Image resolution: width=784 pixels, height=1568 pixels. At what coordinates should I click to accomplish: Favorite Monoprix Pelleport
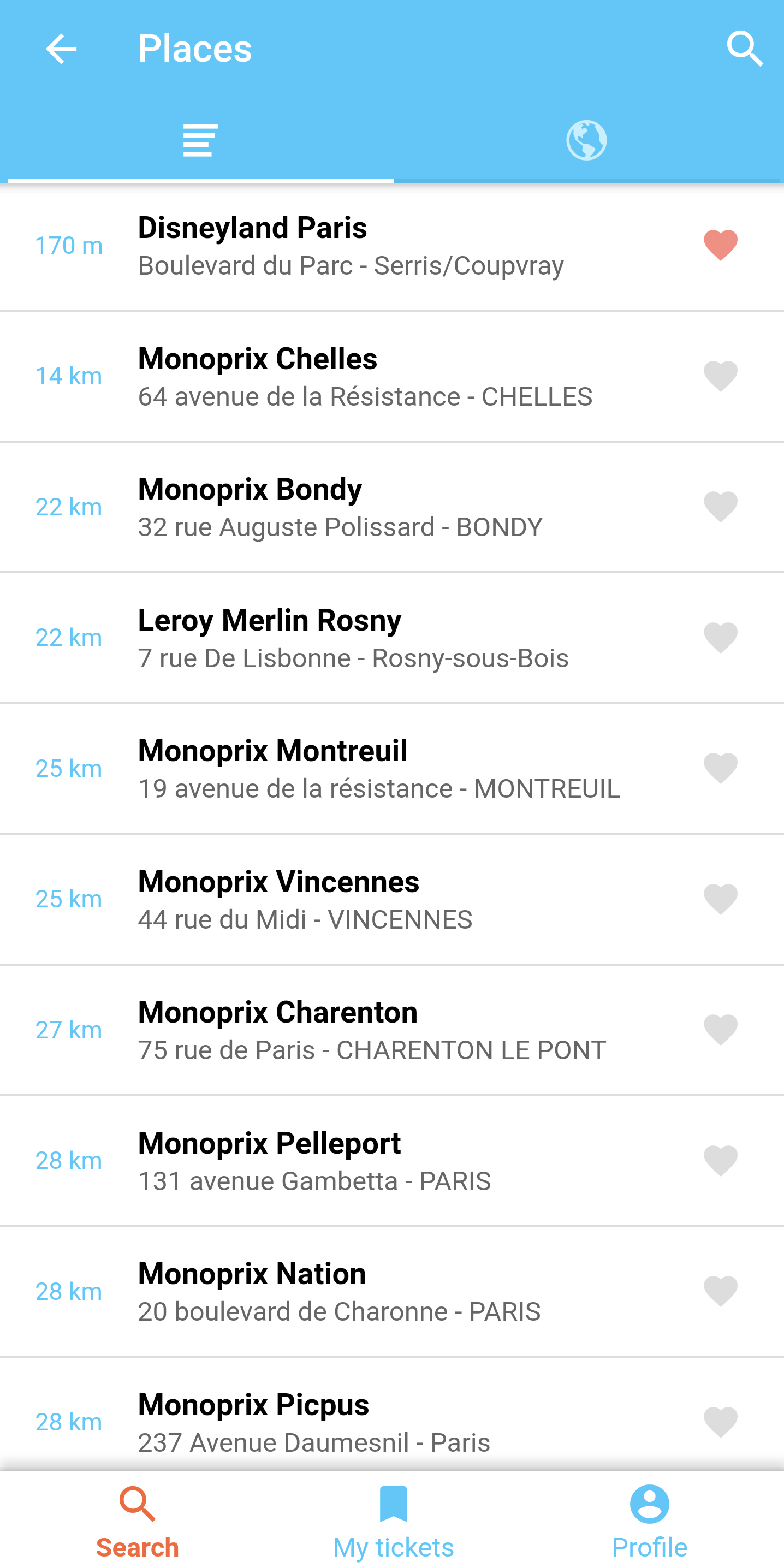[x=721, y=1161]
